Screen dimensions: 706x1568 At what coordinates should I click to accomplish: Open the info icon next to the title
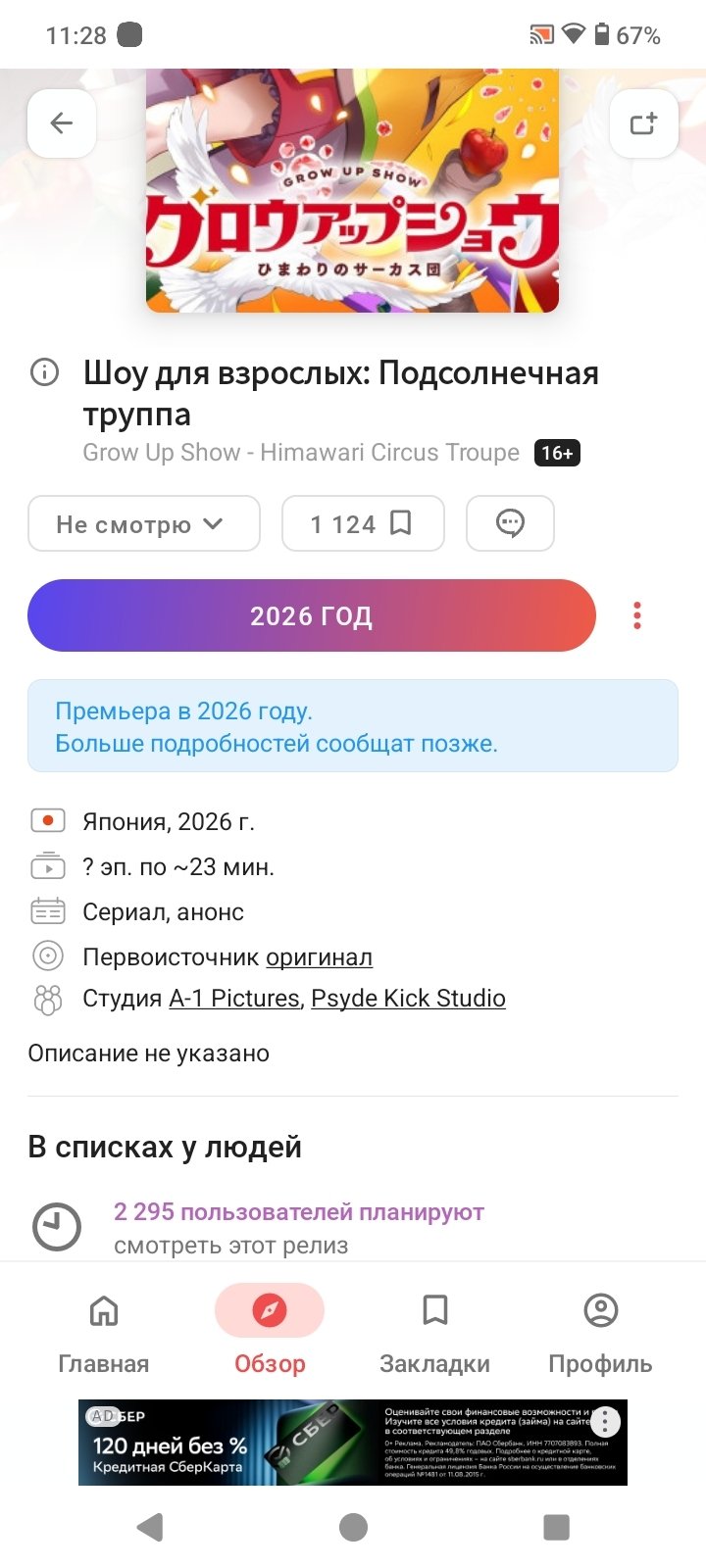pos(45,372)
